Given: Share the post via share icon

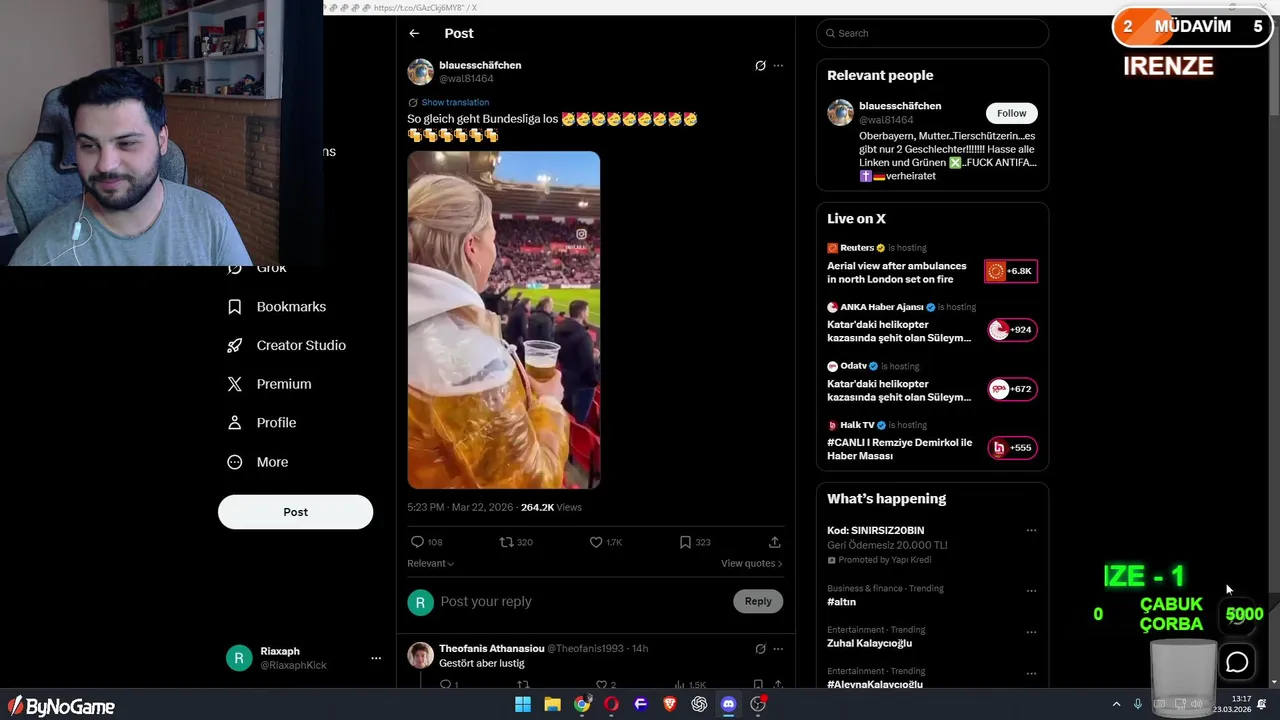Looking at the screenshot, I should (x=774, y=542).
